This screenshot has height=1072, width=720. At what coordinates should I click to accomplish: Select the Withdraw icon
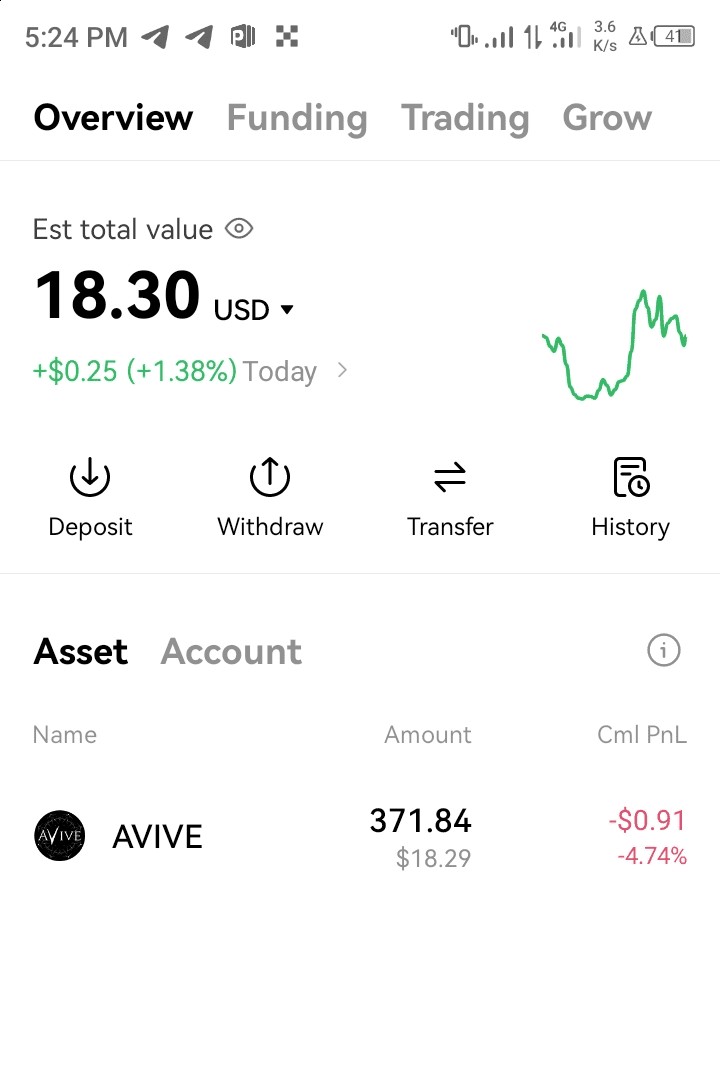pos(270,495)
